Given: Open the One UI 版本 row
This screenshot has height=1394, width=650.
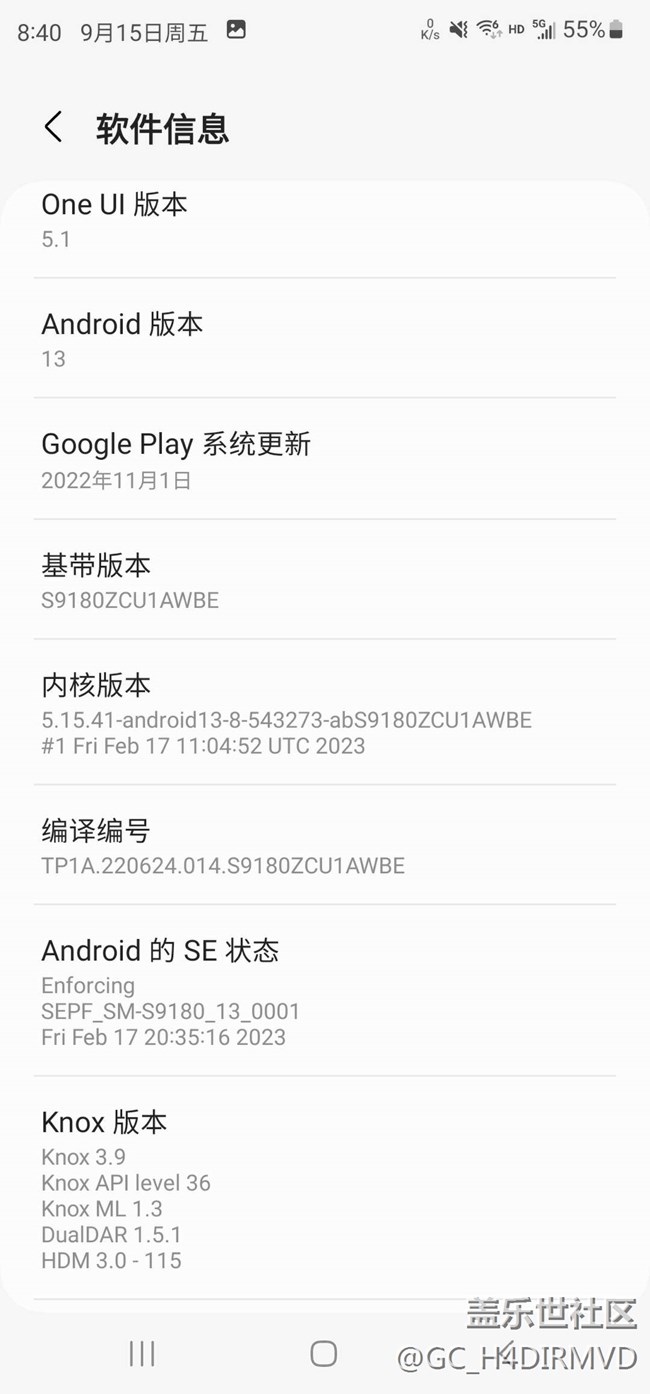Looking at the screenshot, I should [324, 220].
